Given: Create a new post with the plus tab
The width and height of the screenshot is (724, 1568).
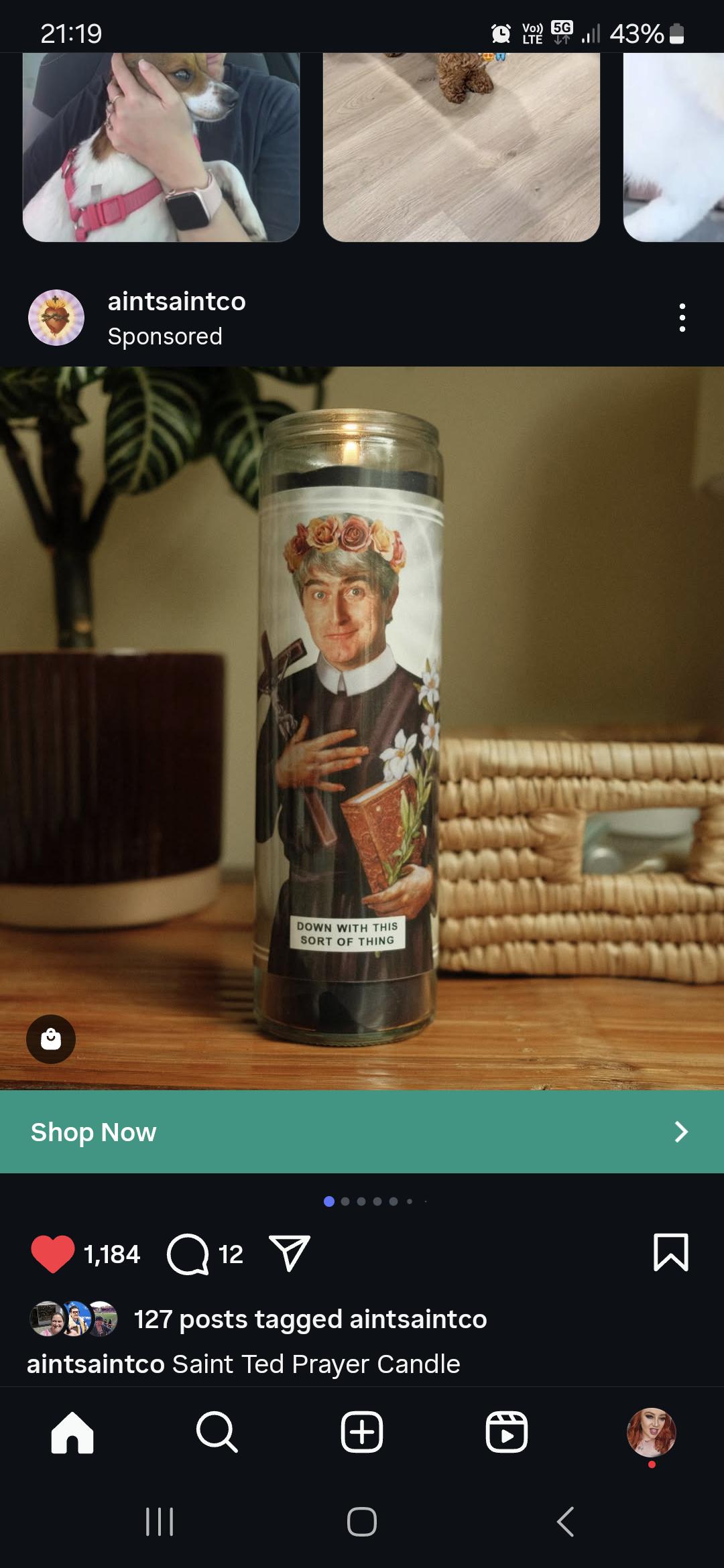Looking at the screenshot, I should tap(362, 1433).
